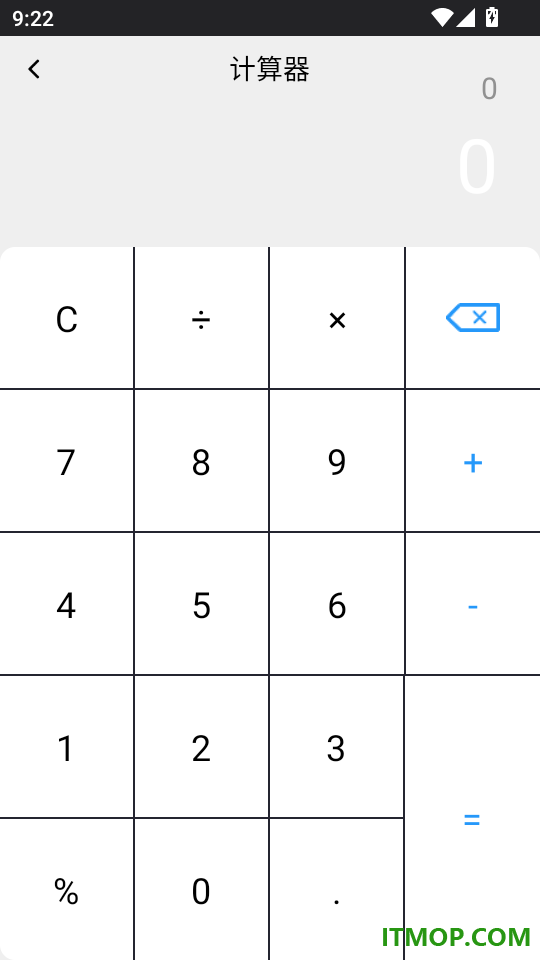Enter the digit 9
Image resolution: width=540 pixels, height=960 pixels.
pyautogui.click(x=337, y=460)
